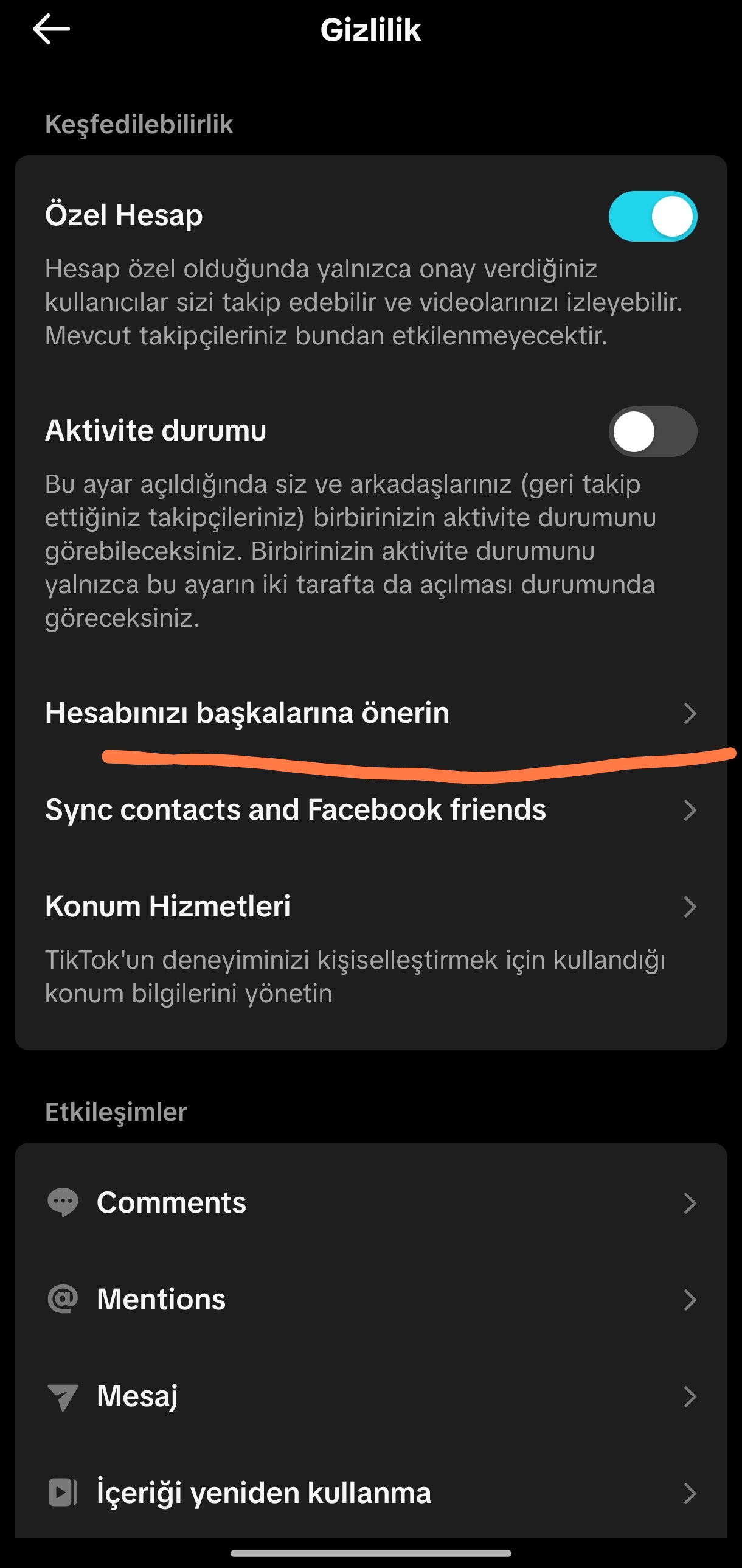The width and height of the screenshot is (742, 1568).
Task: Turn off the Özel Hesap switch
Action: coord(652,217)
